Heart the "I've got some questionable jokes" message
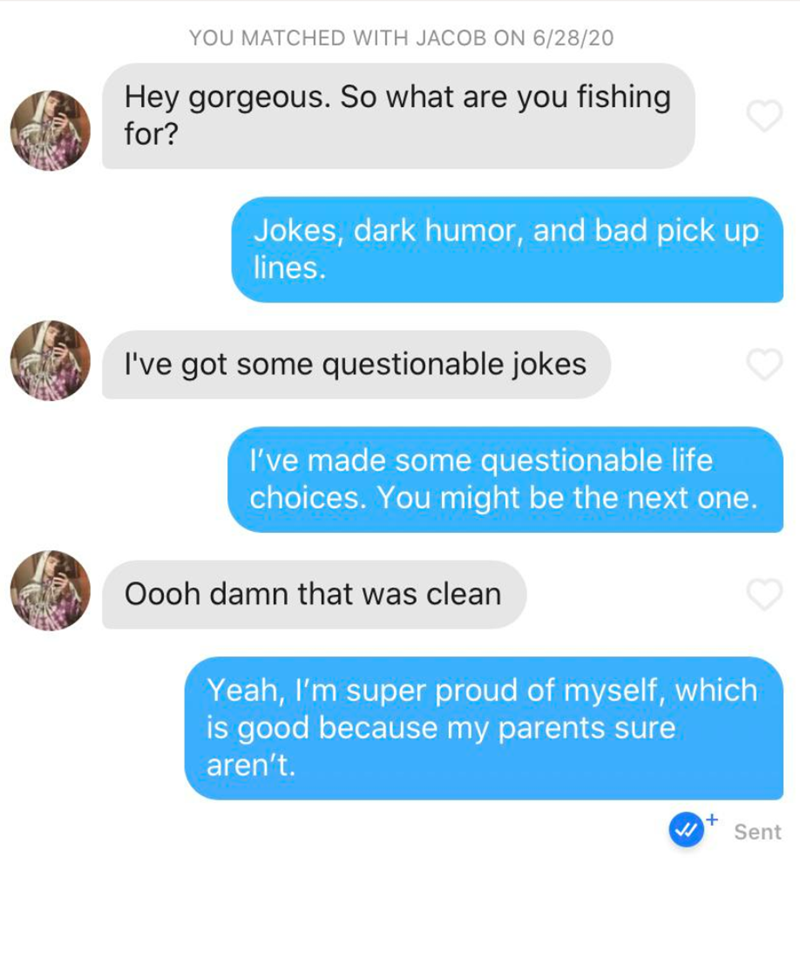800x973 pixels. [764, 365]
